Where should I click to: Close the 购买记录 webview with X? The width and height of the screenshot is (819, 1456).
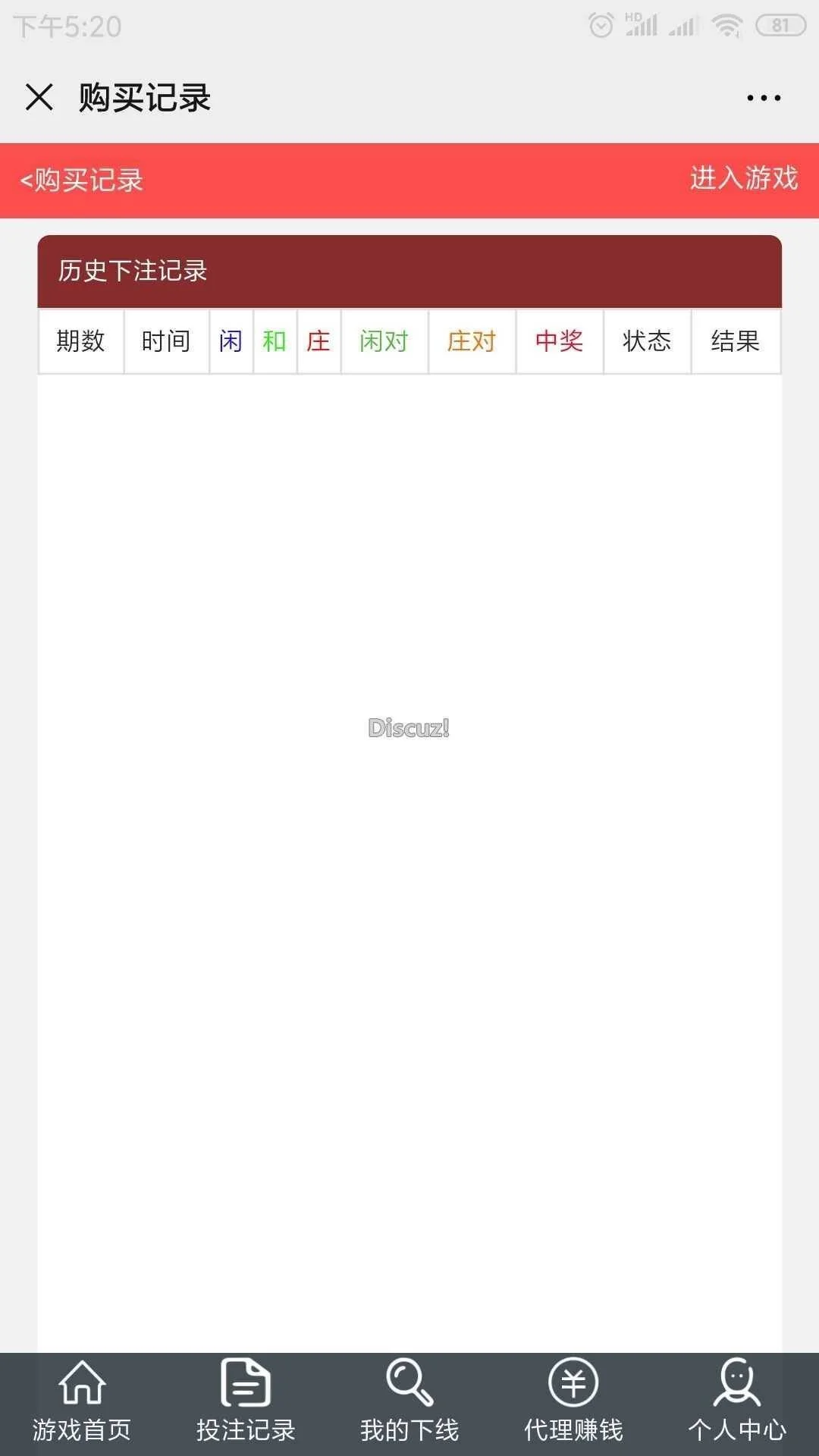click(x=39, y=98)
